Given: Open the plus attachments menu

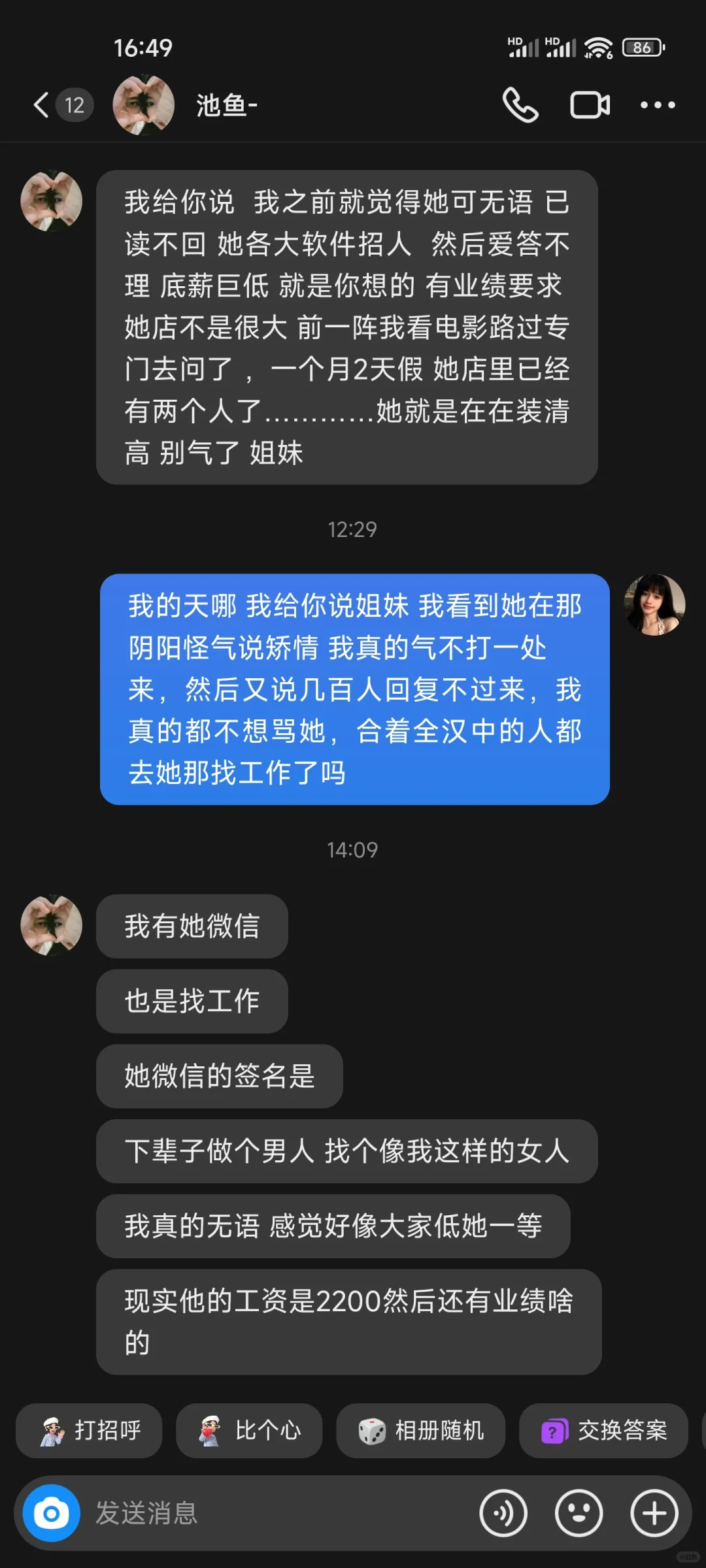Looking at the screenshot, I should (x=654, y=1512).
